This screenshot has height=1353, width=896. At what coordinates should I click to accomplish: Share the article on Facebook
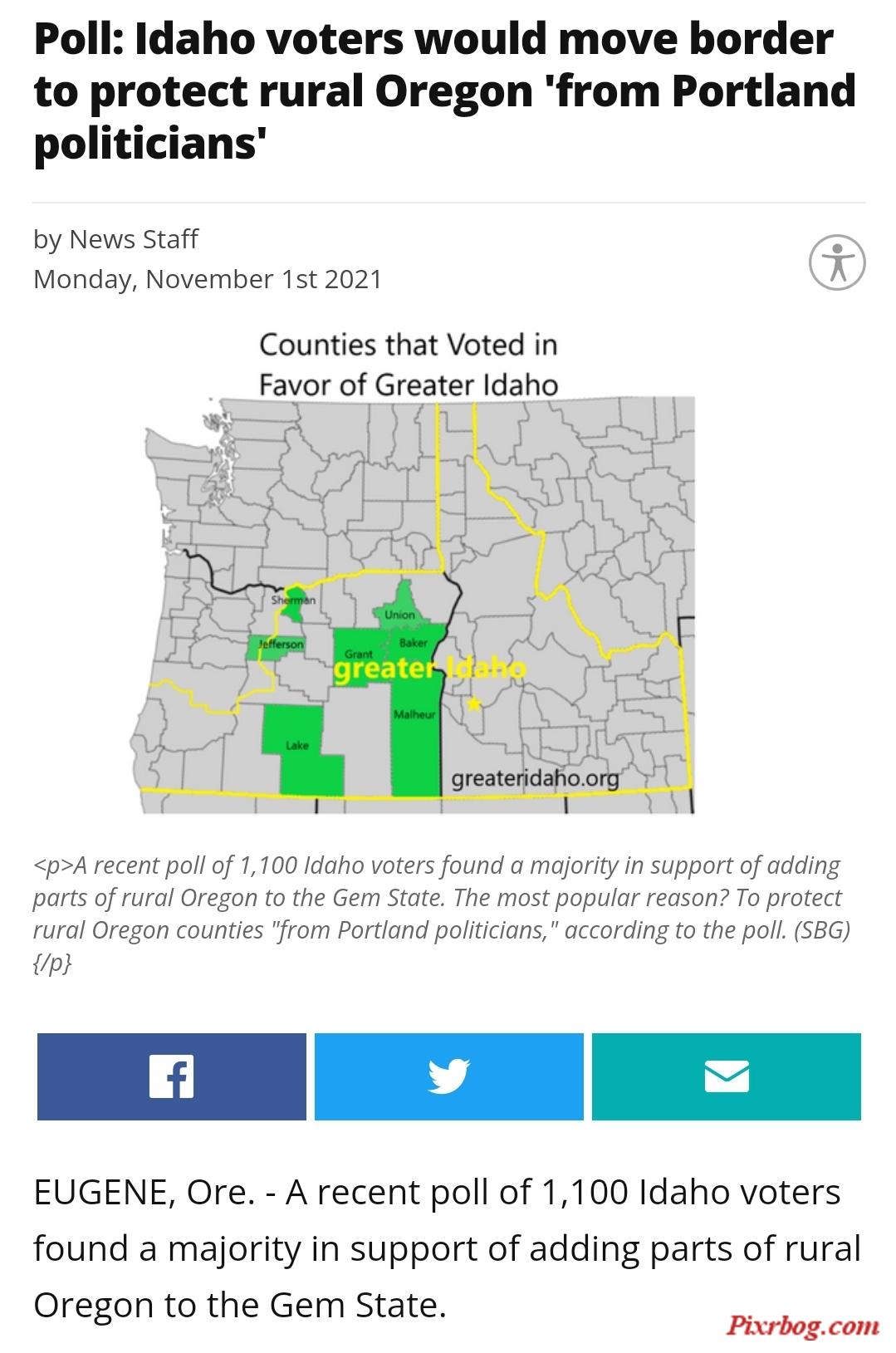[171, 1076]
